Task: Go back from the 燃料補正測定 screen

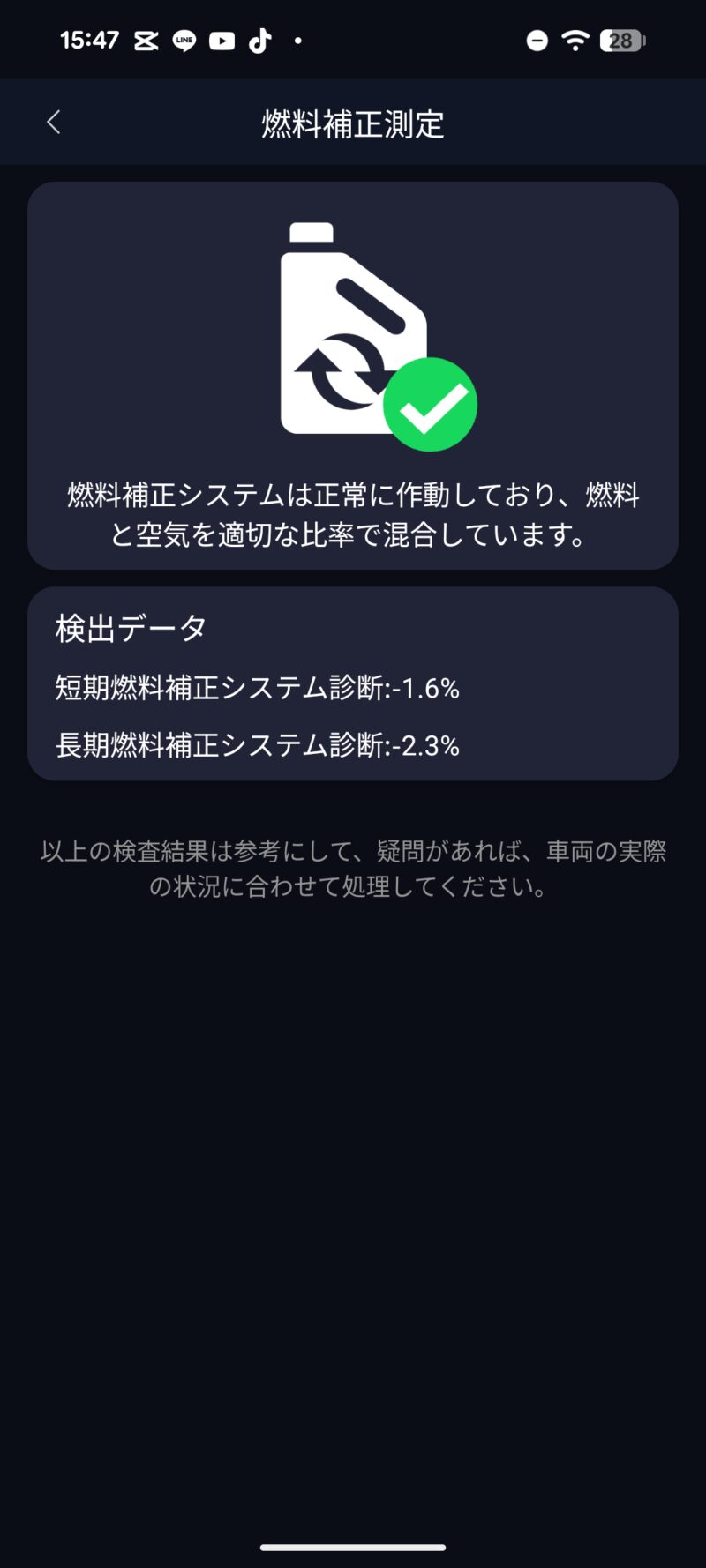Action: point(54,123)
